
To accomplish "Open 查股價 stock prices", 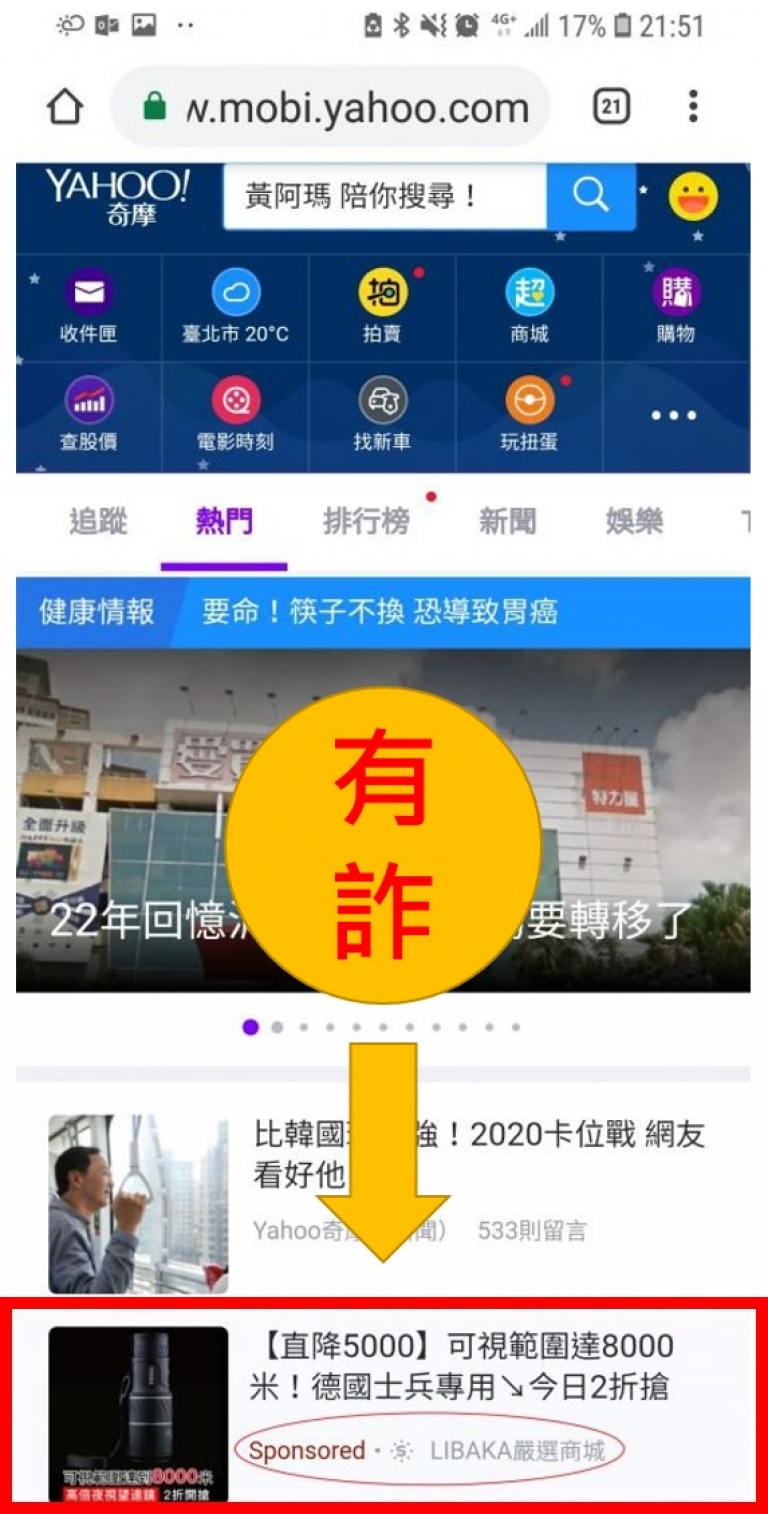I will coord(89,417).
